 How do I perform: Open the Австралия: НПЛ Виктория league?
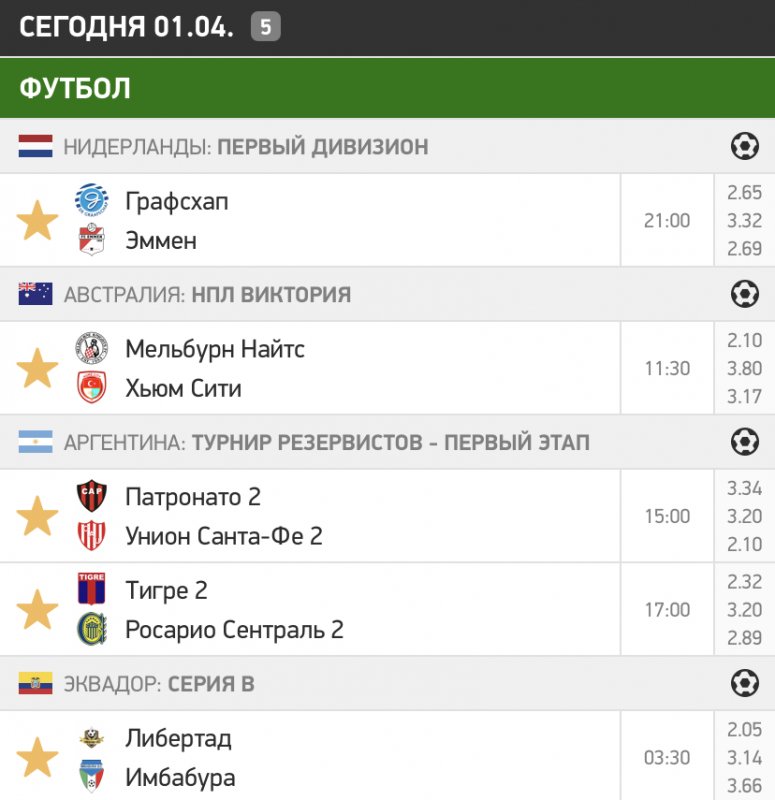tap(207, 295)
